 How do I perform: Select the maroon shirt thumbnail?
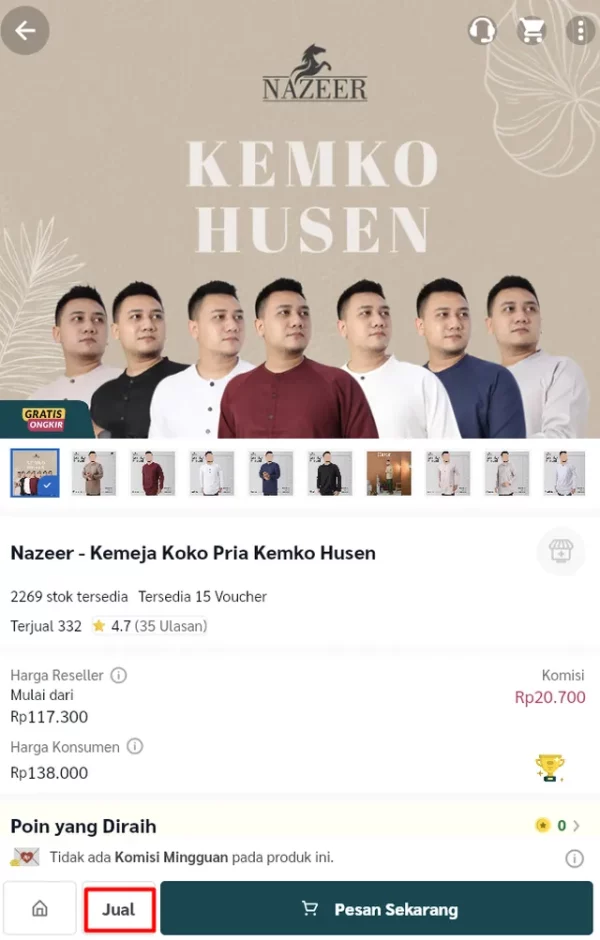pyautogui.click(x=153, y=473)
